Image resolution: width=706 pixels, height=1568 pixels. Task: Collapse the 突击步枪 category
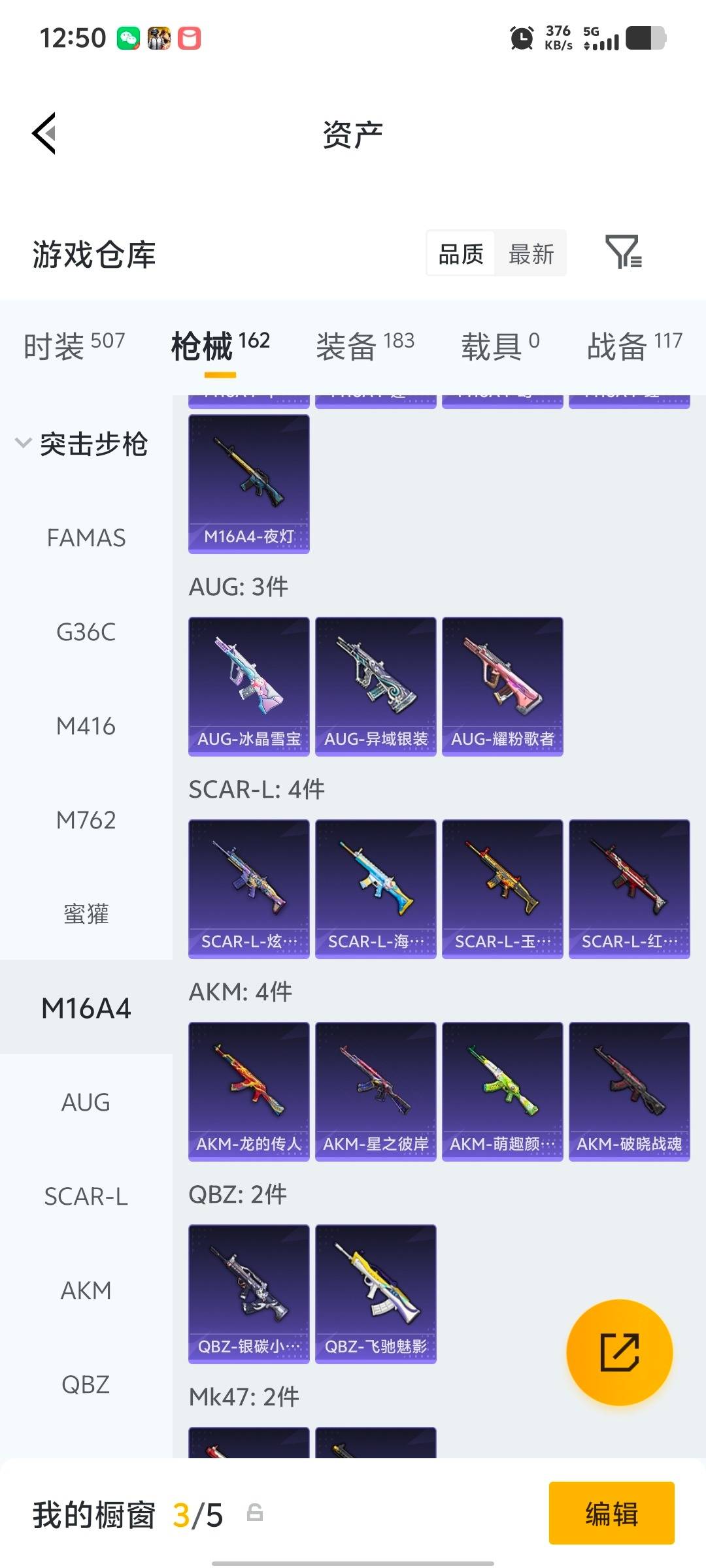(x=82, y=444)
